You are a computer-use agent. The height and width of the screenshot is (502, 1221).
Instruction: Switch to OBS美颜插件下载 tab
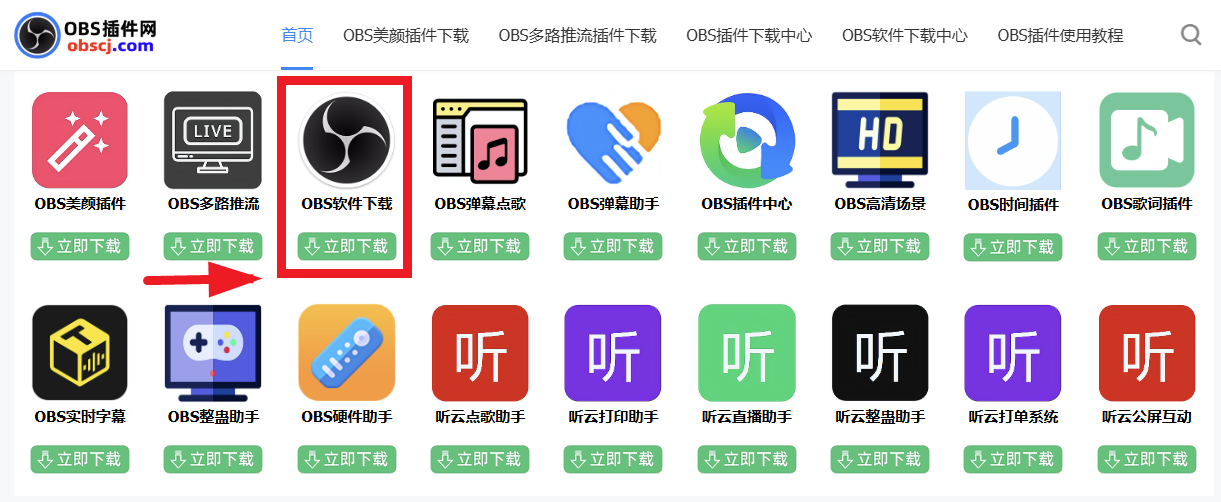point(405,35)
